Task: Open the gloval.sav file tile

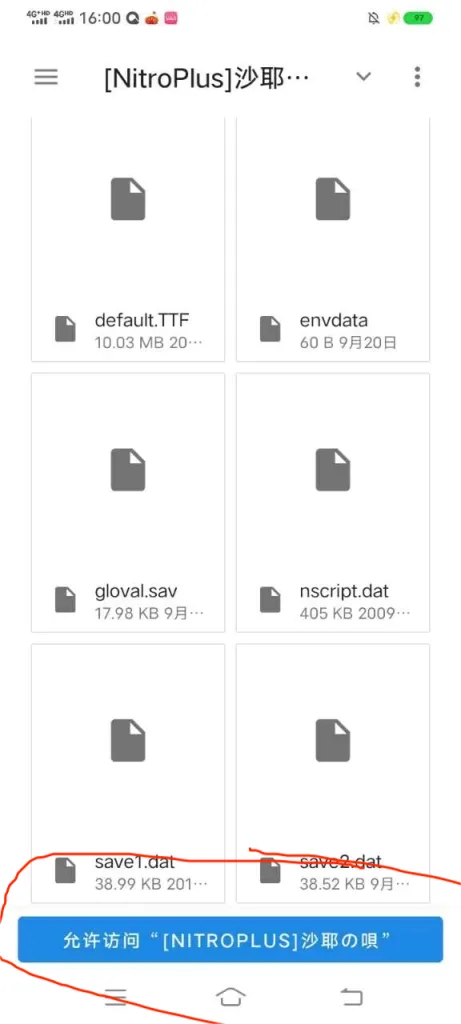Action: tap(128, 503)
